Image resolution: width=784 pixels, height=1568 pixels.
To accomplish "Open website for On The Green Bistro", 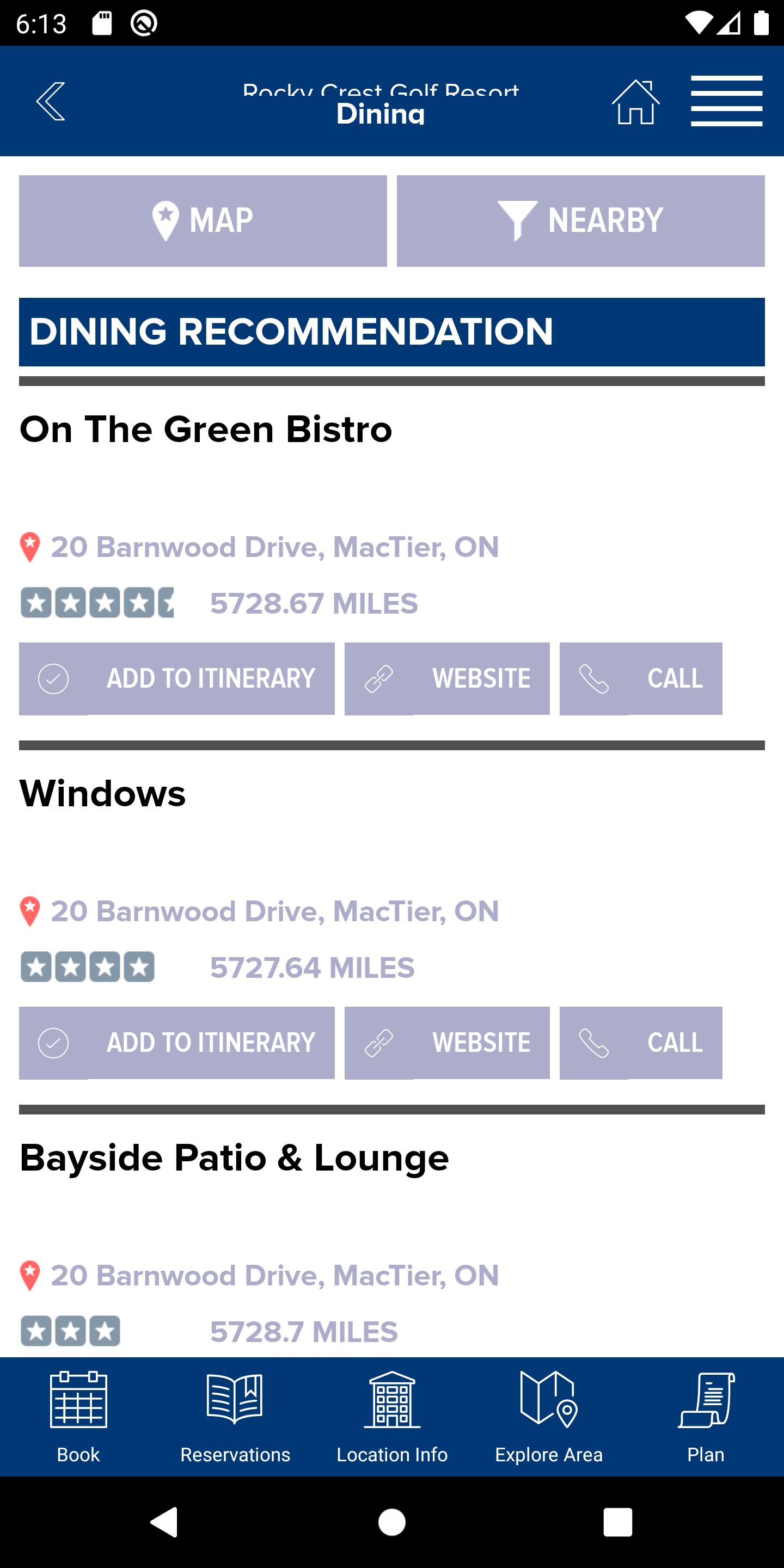I will point(447,679).
